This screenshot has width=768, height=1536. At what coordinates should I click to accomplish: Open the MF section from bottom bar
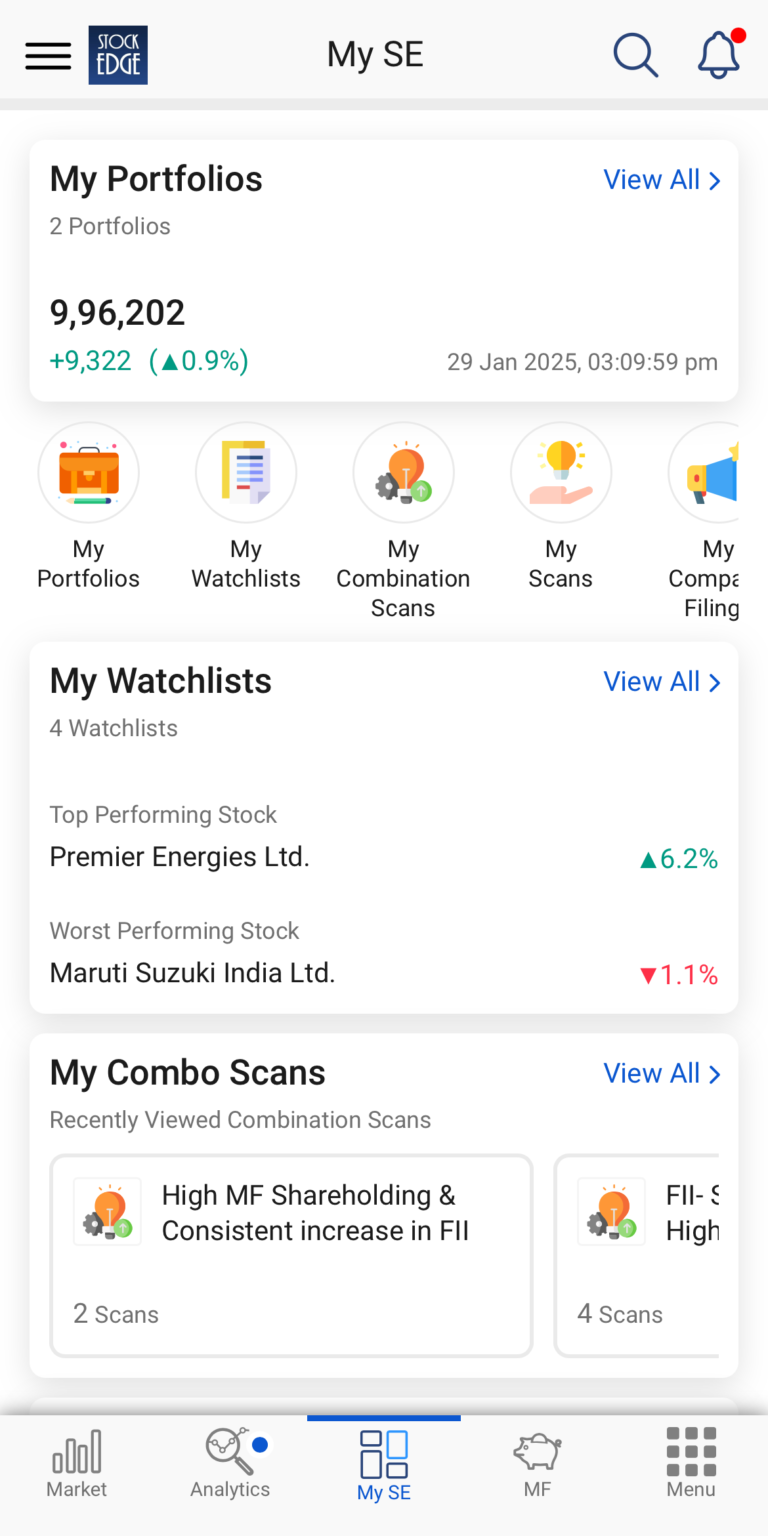(537, 1462)
